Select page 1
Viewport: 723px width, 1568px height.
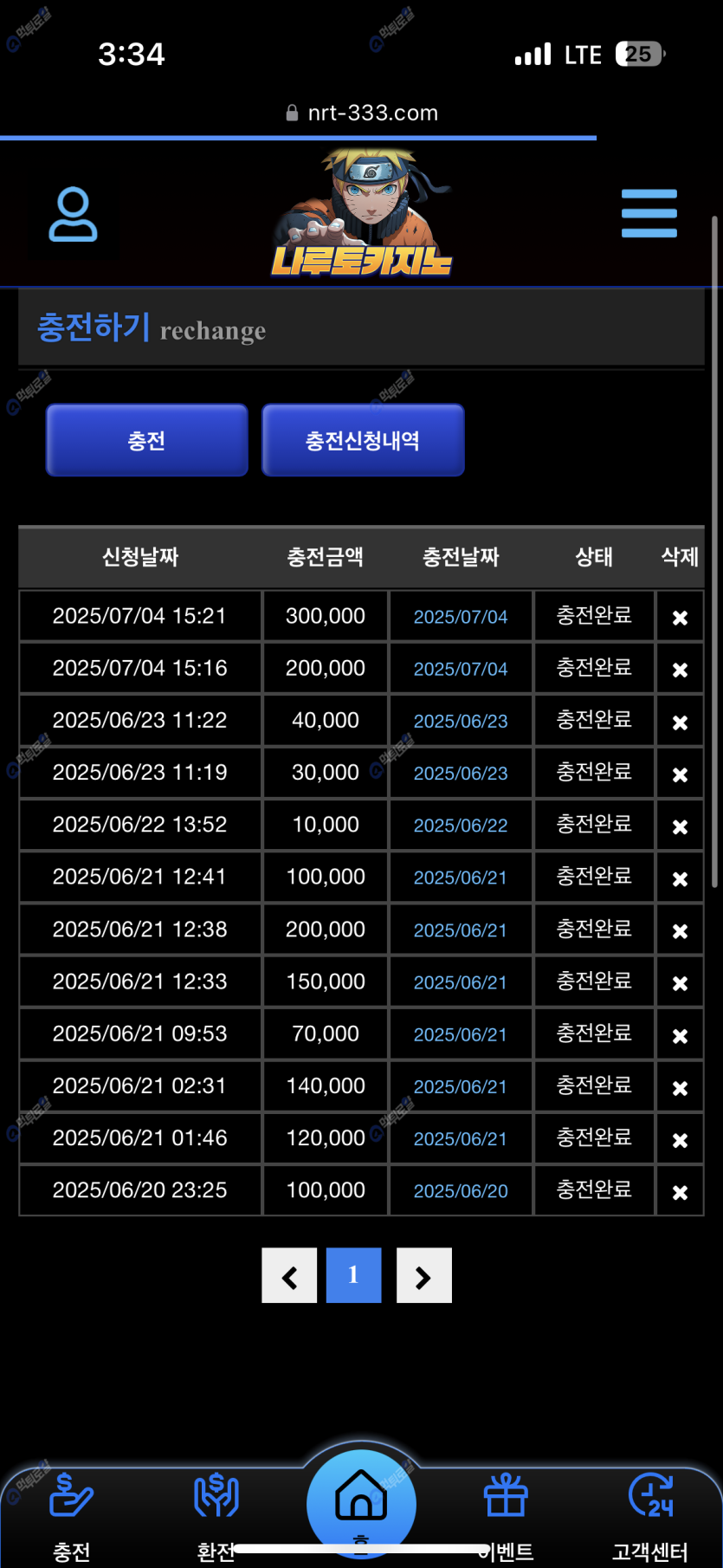[x=353, y=1275]
